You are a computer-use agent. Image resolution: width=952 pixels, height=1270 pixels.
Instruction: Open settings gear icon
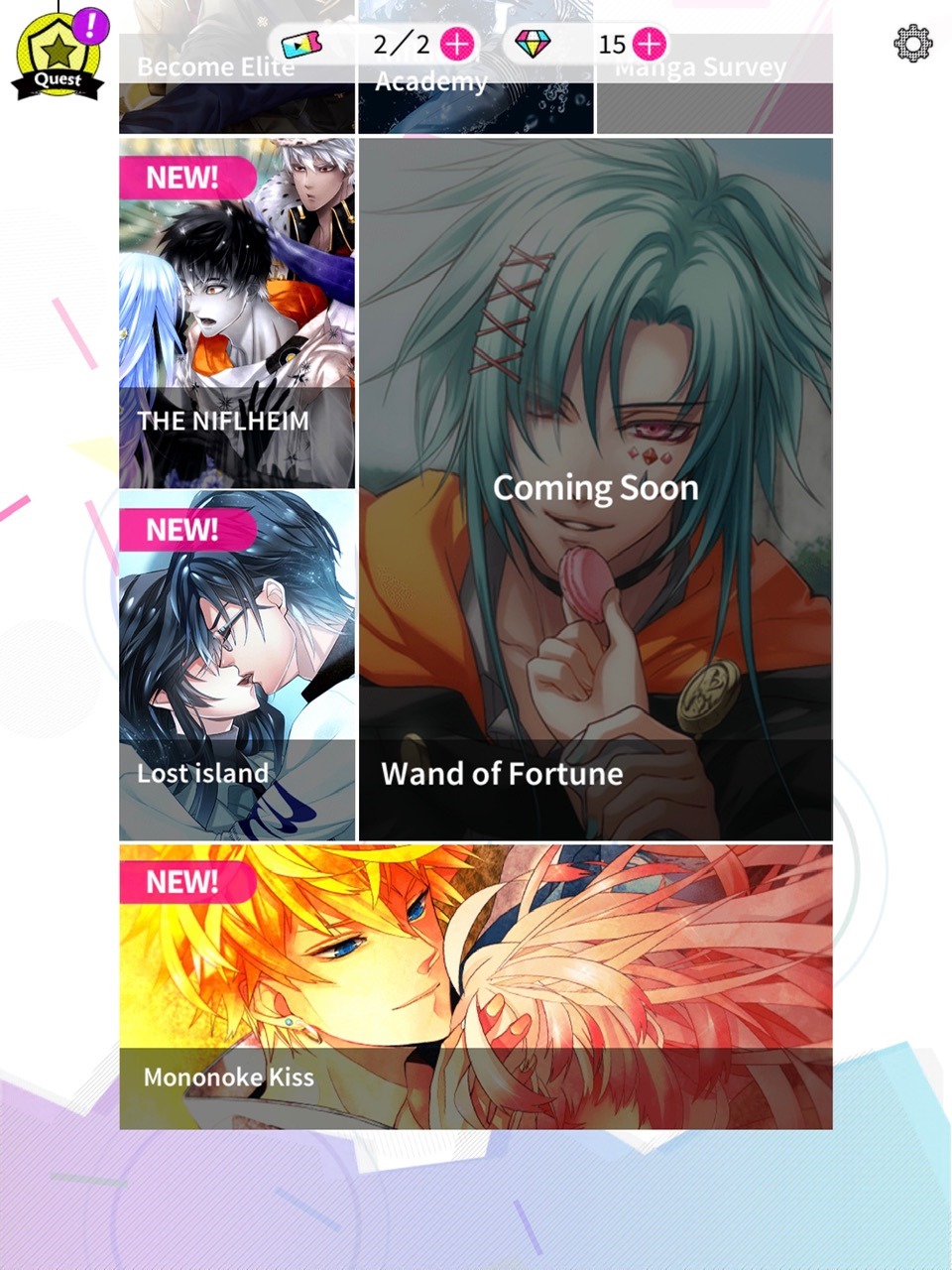pyautogui.click(x=912, y=44)
